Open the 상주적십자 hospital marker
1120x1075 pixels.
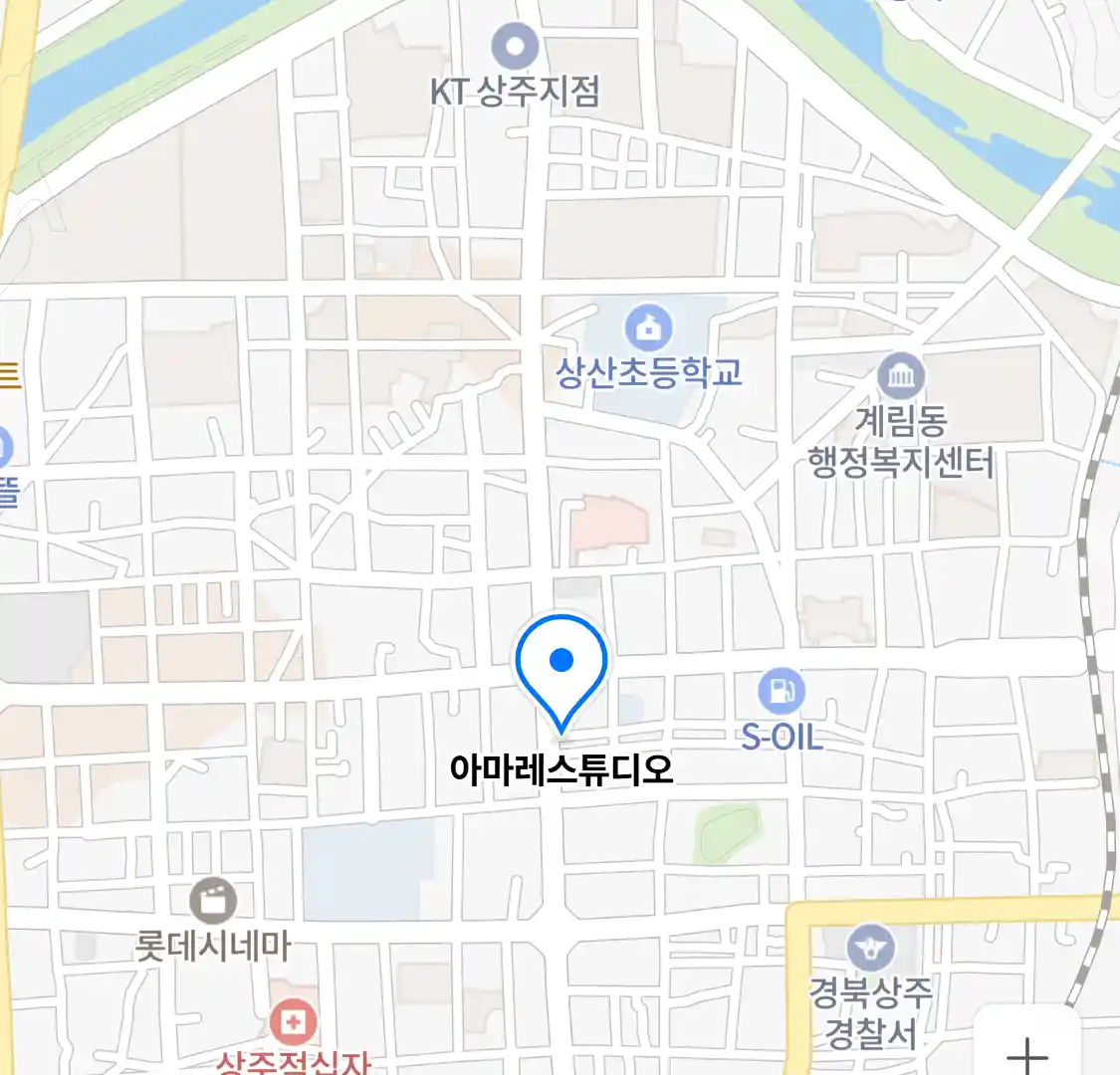point(294,1023)
